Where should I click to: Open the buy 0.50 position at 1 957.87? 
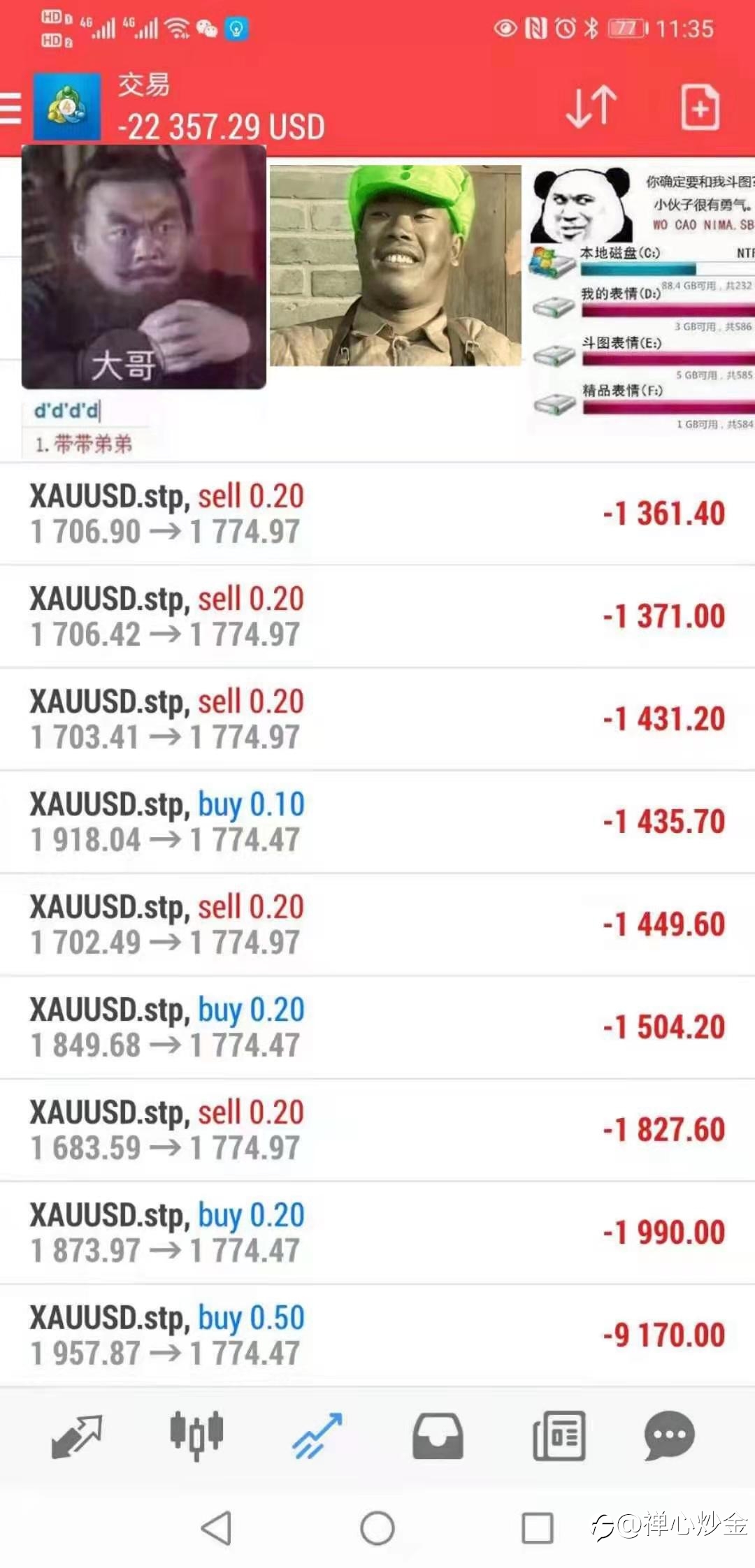377,1335
